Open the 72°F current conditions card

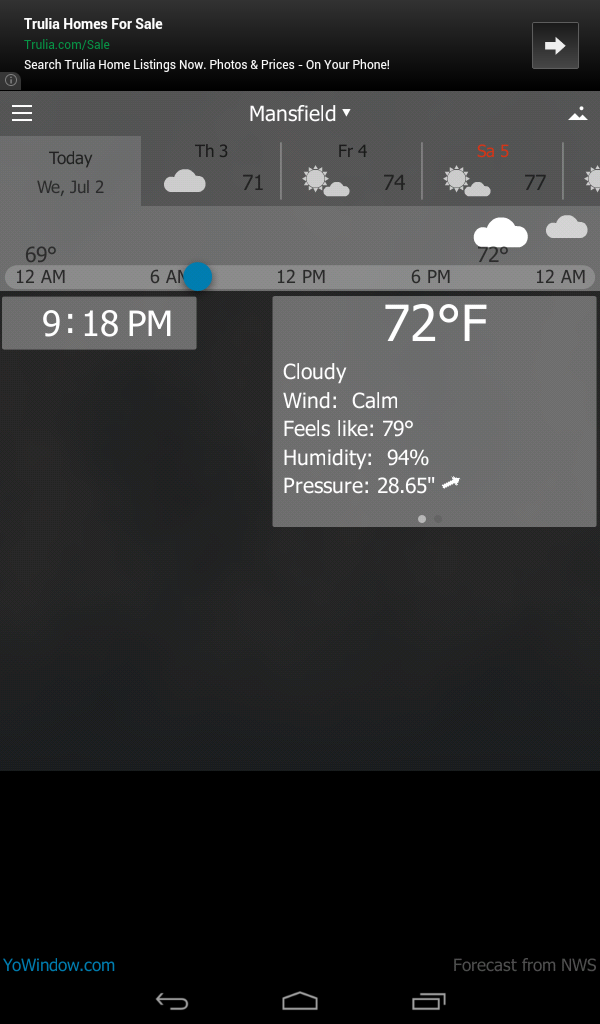coord(434,410)
